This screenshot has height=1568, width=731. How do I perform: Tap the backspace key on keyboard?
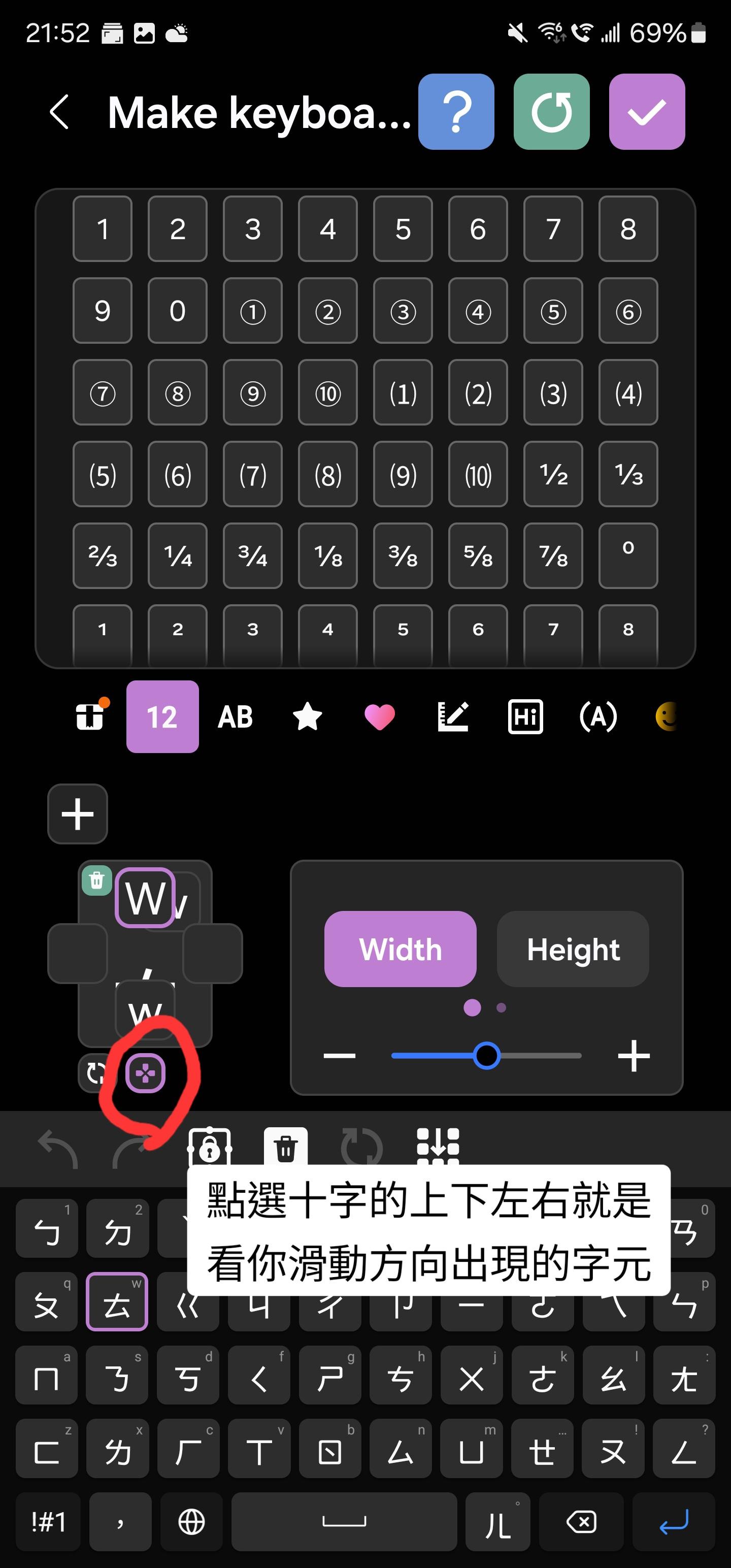581,1522
